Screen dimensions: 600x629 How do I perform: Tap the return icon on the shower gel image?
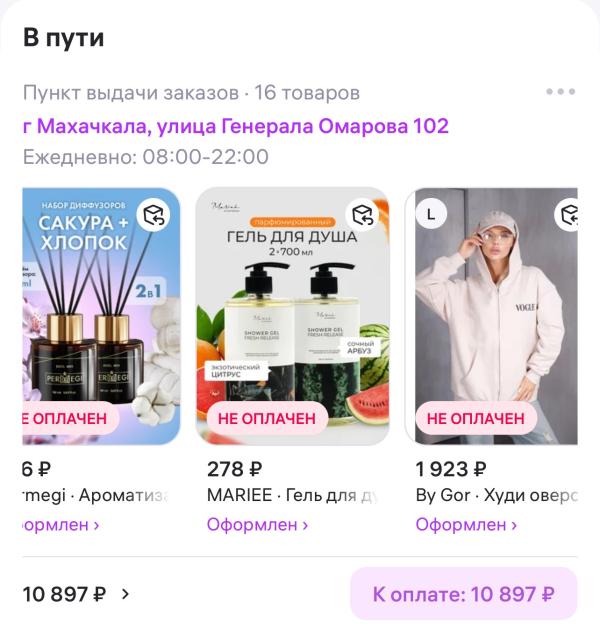(362, 215)
